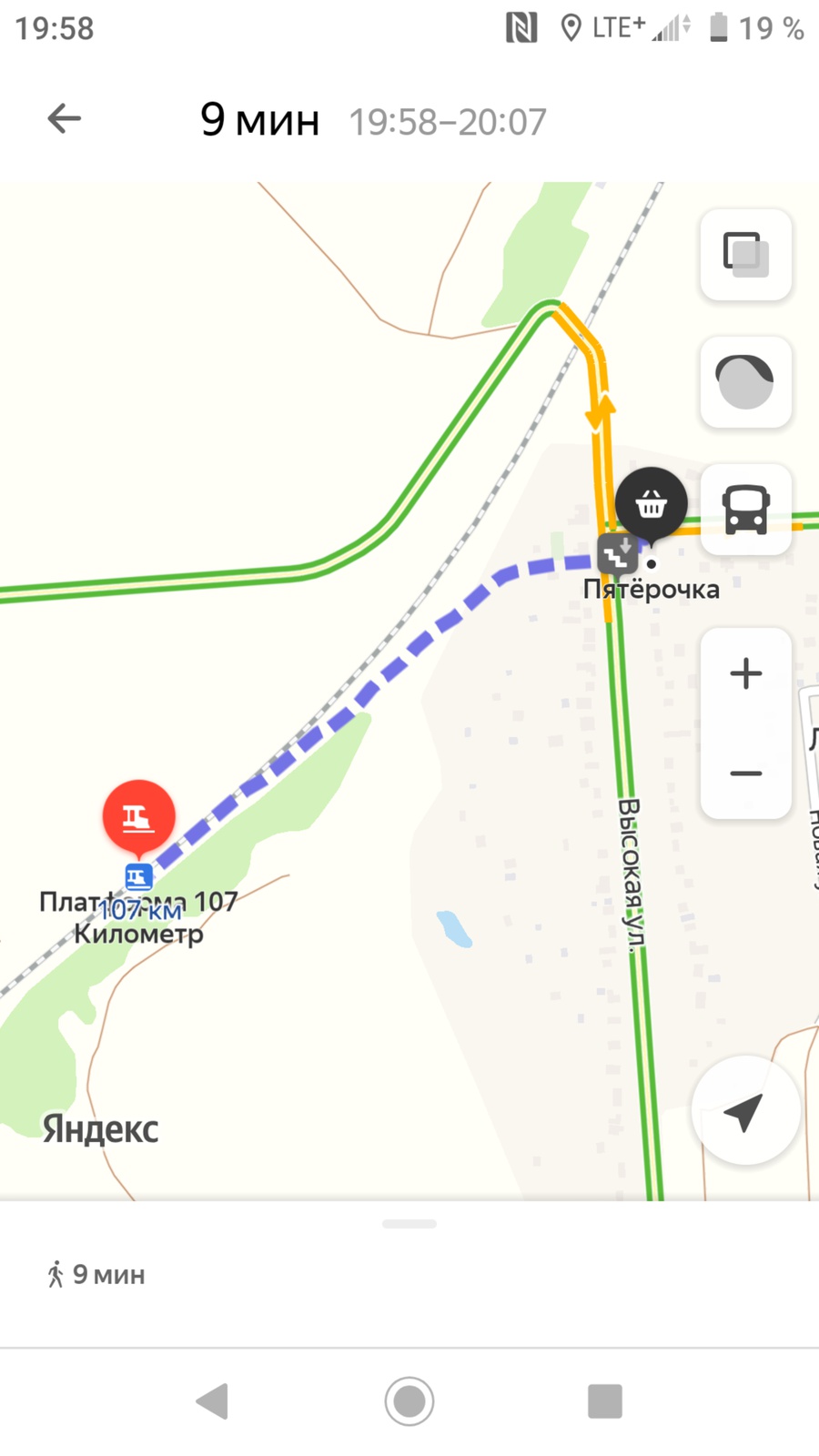Select the Платформа 107 Километр red pin
The width and height of the screenshot is (819, 1456).
click(138, 816)
